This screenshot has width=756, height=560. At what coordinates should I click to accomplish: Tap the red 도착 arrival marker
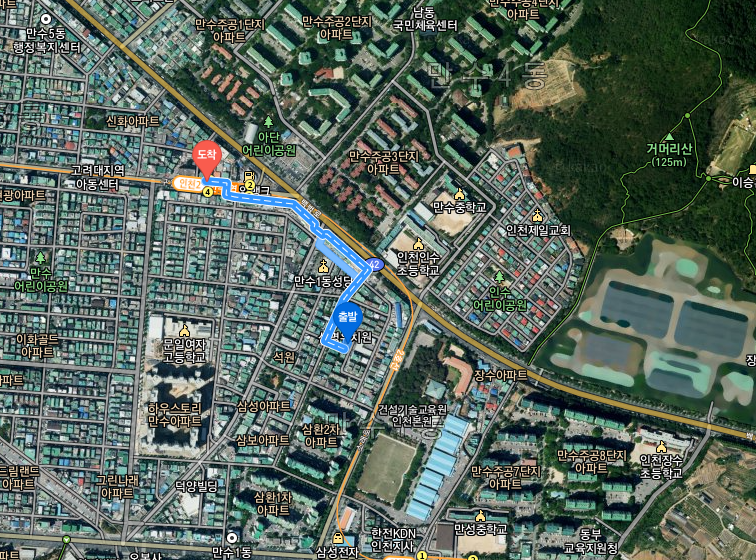tap(206, 156)
